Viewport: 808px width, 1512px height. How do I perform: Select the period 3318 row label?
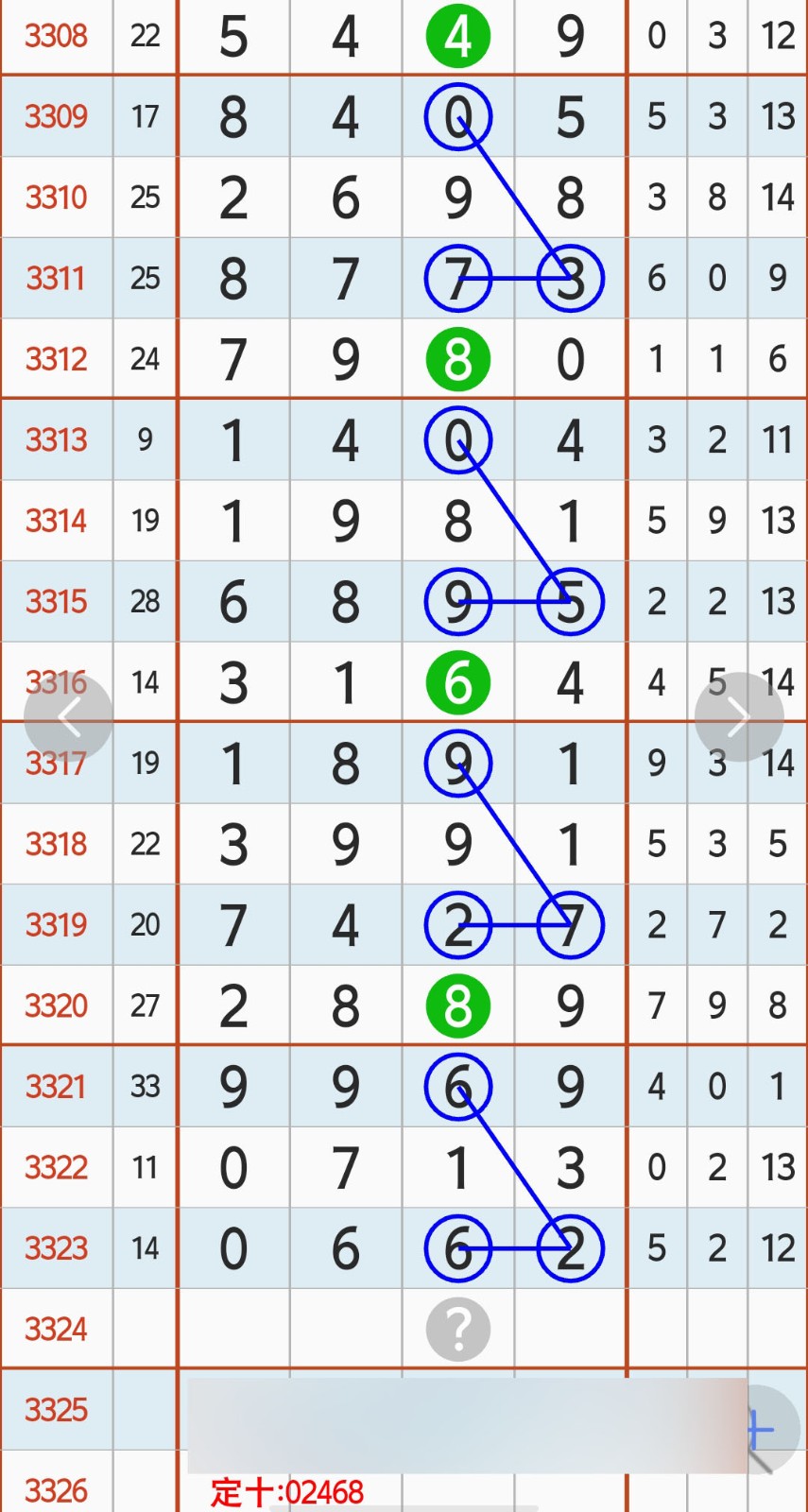pos(57,844)
